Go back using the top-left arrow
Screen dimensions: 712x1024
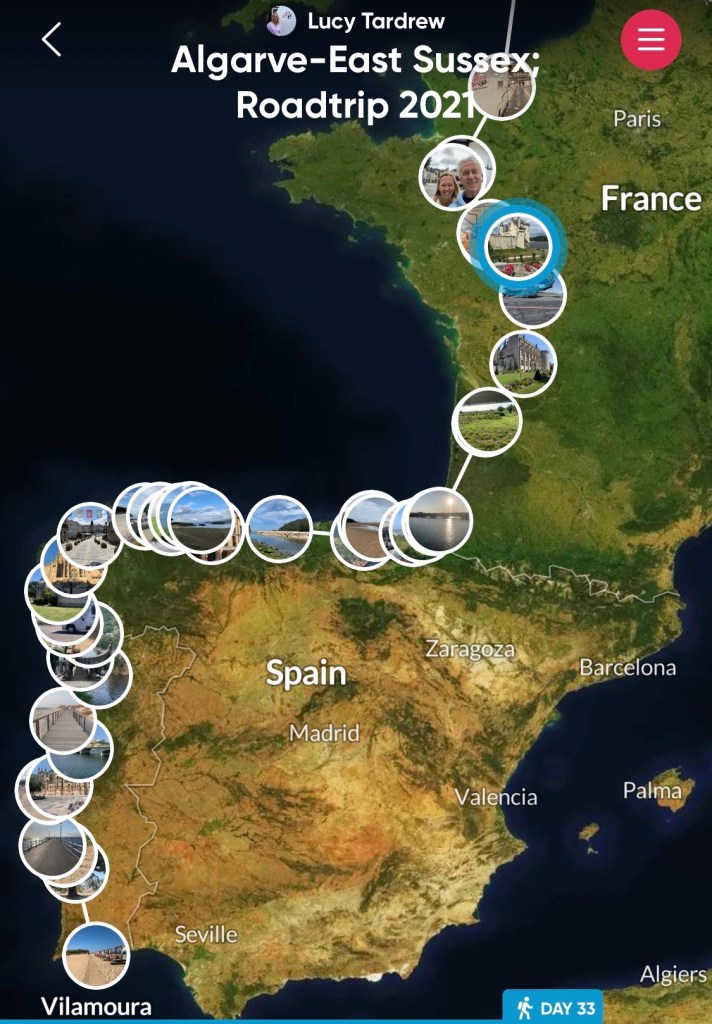pyautogui.click(x=52, y=39)
